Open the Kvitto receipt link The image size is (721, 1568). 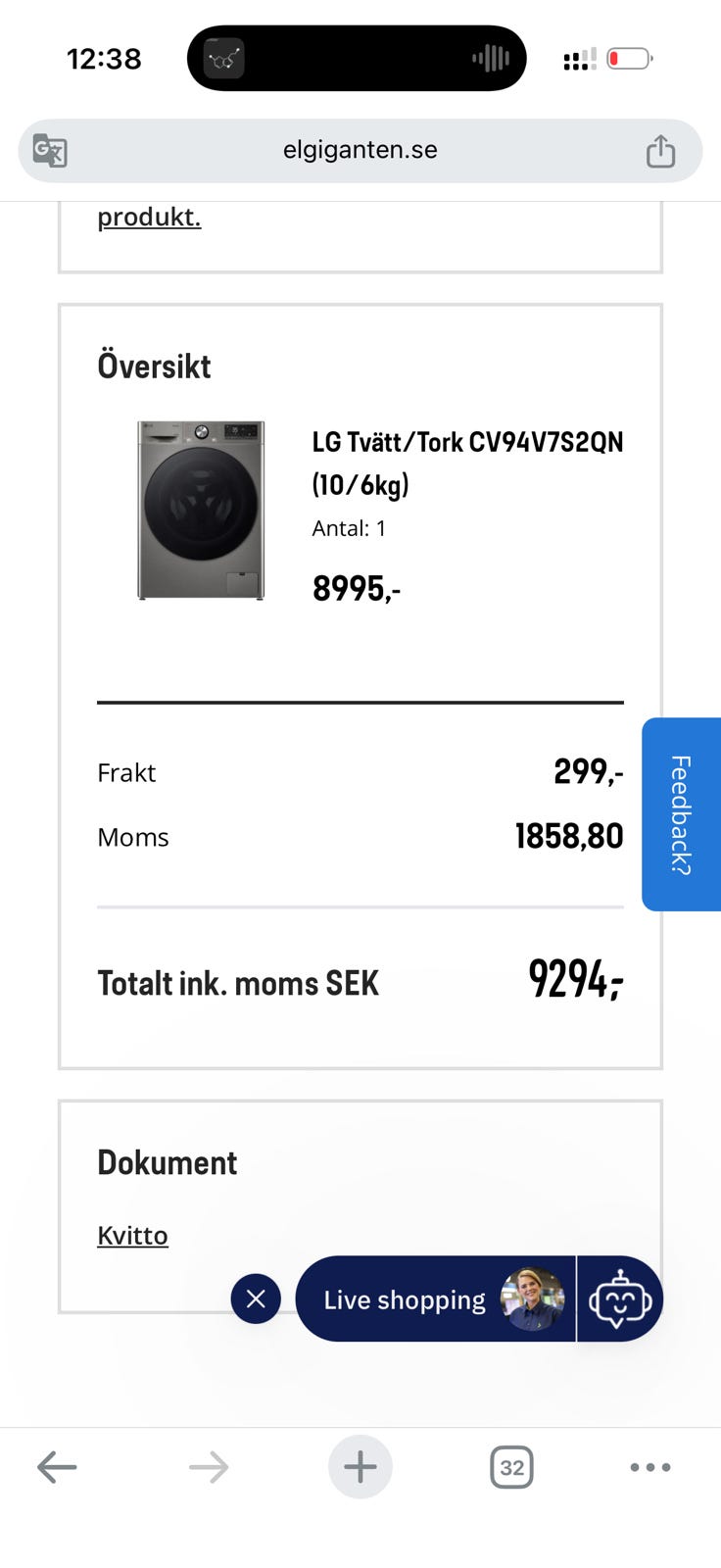click(132, 1236)
